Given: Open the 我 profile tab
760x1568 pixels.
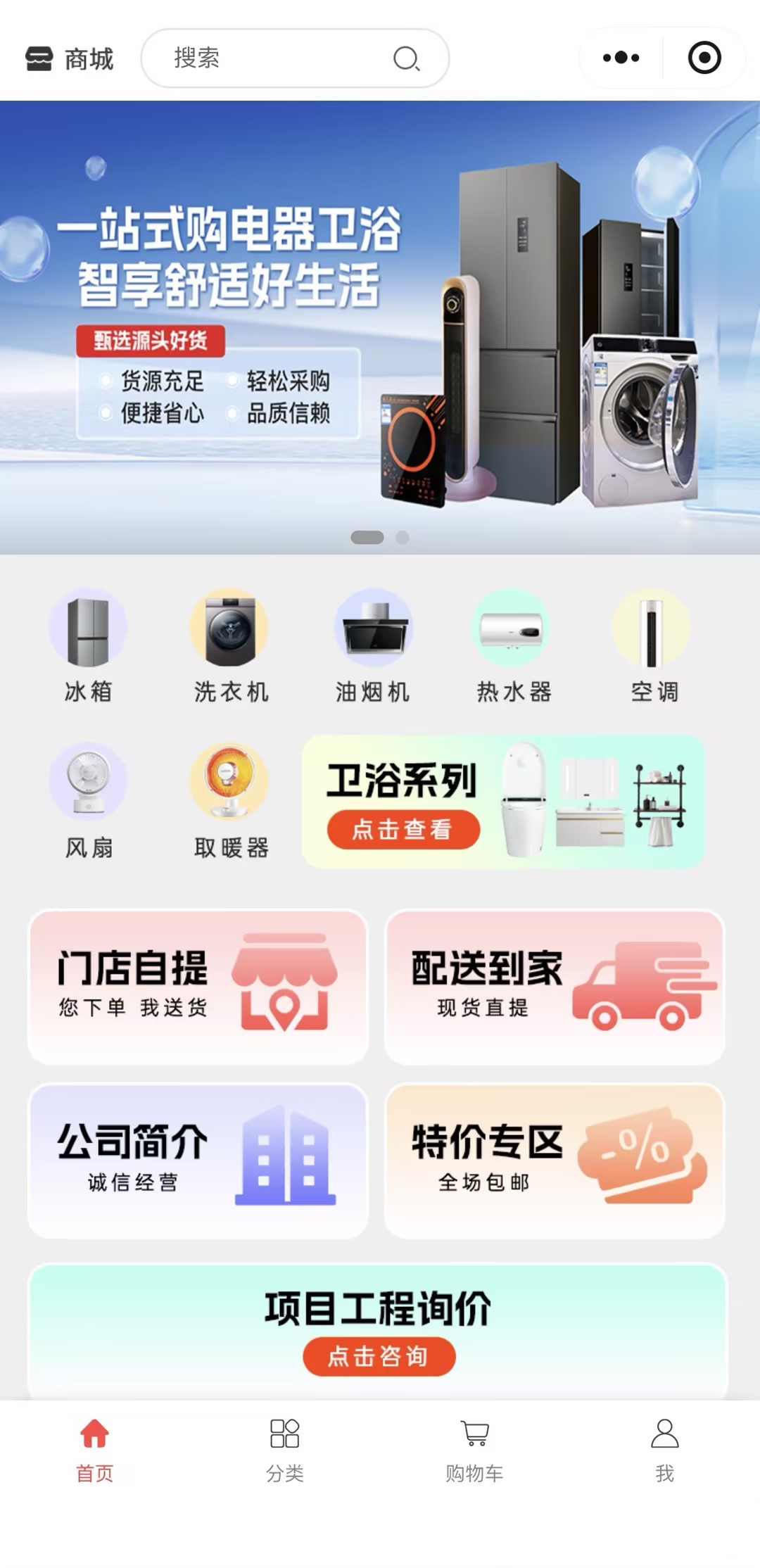Looking at the screenshot, I should 664,1450.
